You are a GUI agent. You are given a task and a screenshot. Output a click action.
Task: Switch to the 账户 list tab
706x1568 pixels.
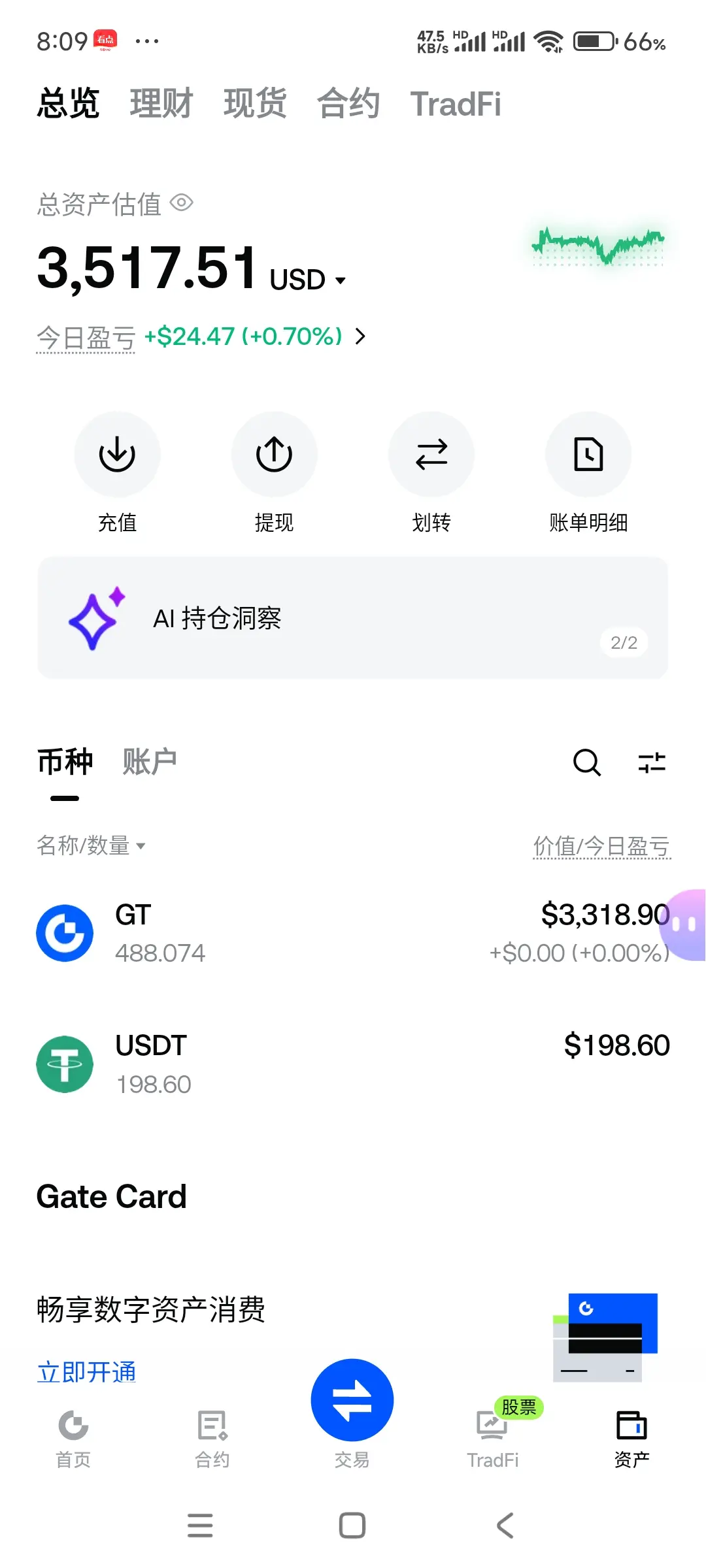tap(150, 762)
